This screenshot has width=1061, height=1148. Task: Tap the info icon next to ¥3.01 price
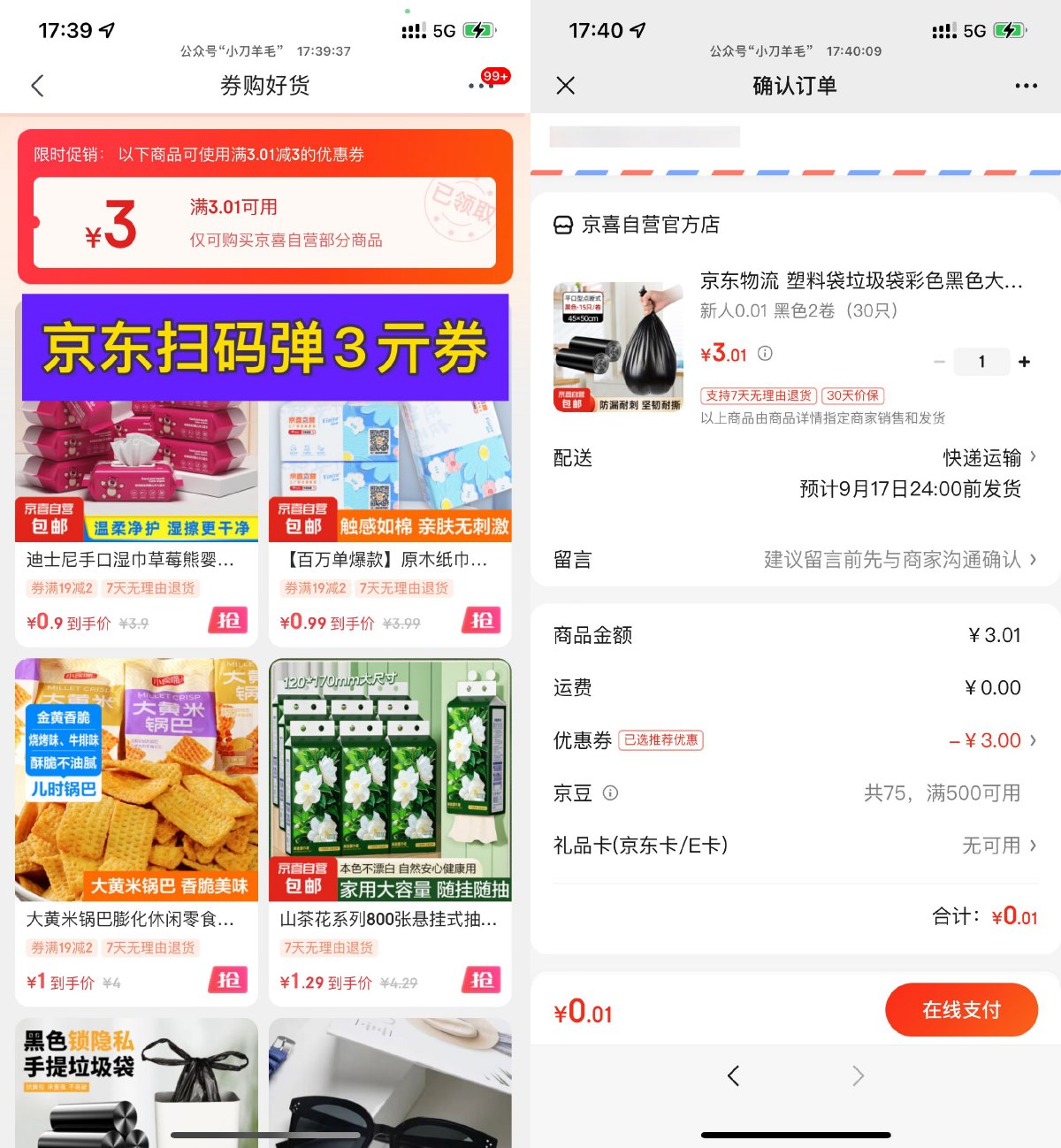764,353
